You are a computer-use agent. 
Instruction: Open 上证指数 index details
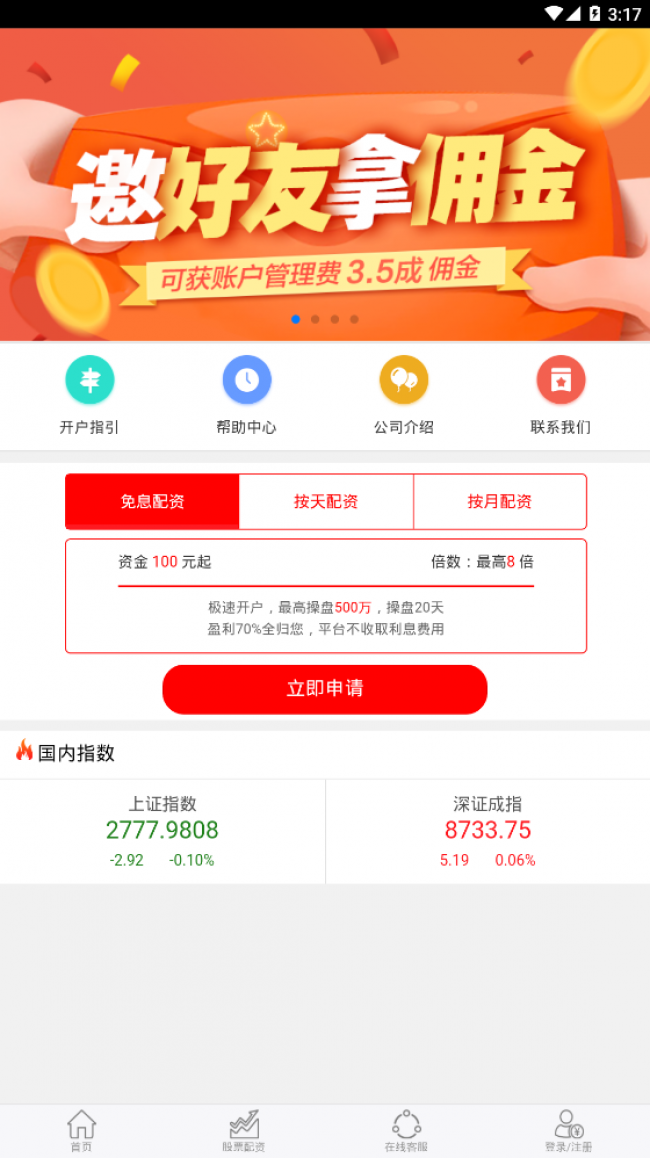[x=162, y=831]
